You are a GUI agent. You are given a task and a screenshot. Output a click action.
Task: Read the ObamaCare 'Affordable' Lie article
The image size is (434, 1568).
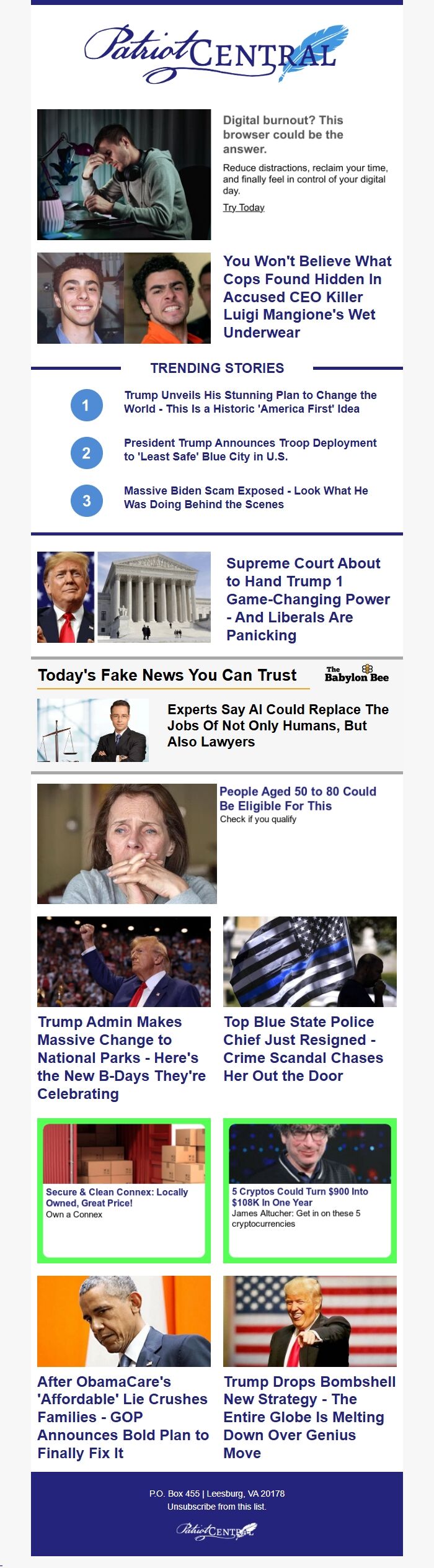[123, 1417]
